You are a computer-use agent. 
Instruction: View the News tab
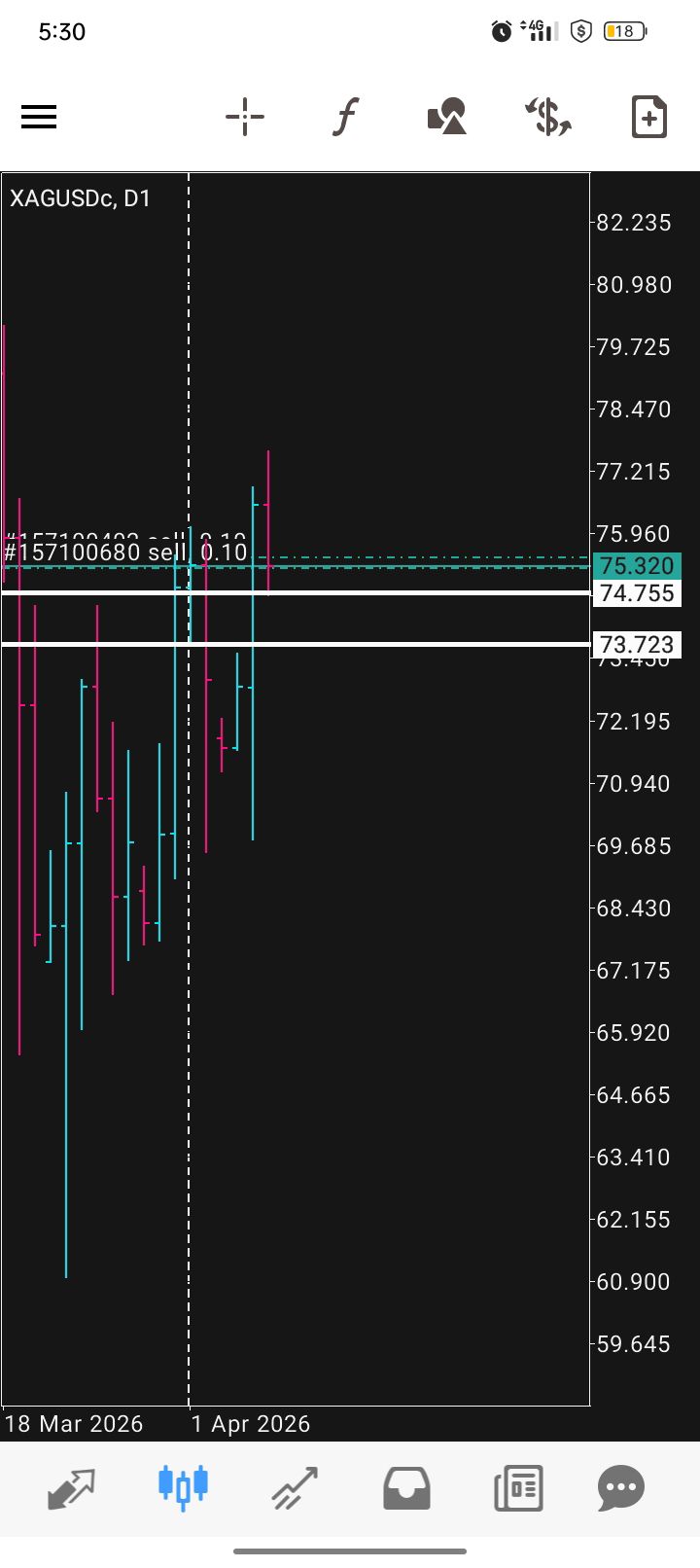518,1488
